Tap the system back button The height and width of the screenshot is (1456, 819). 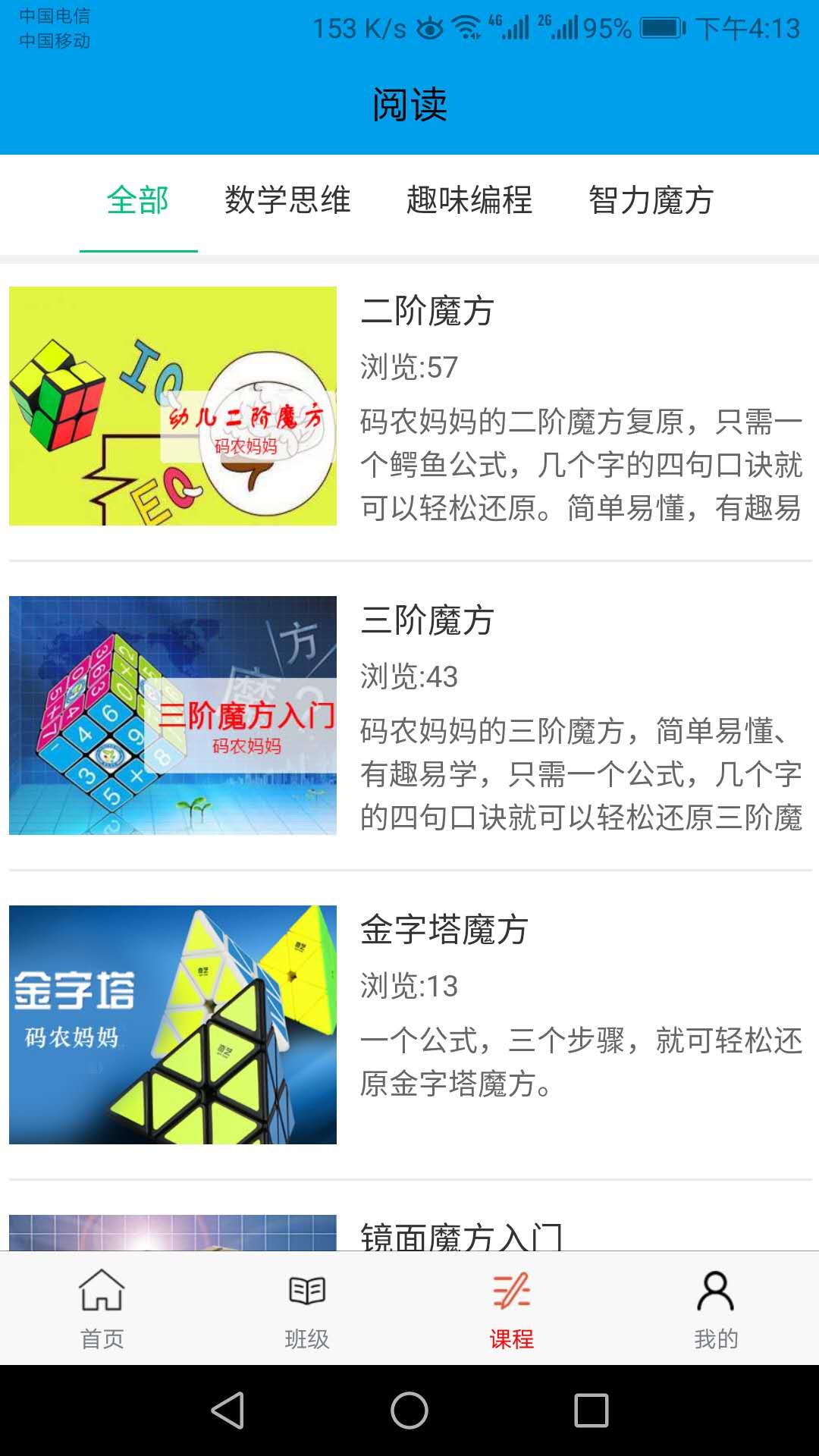[x=227, y=1410]
